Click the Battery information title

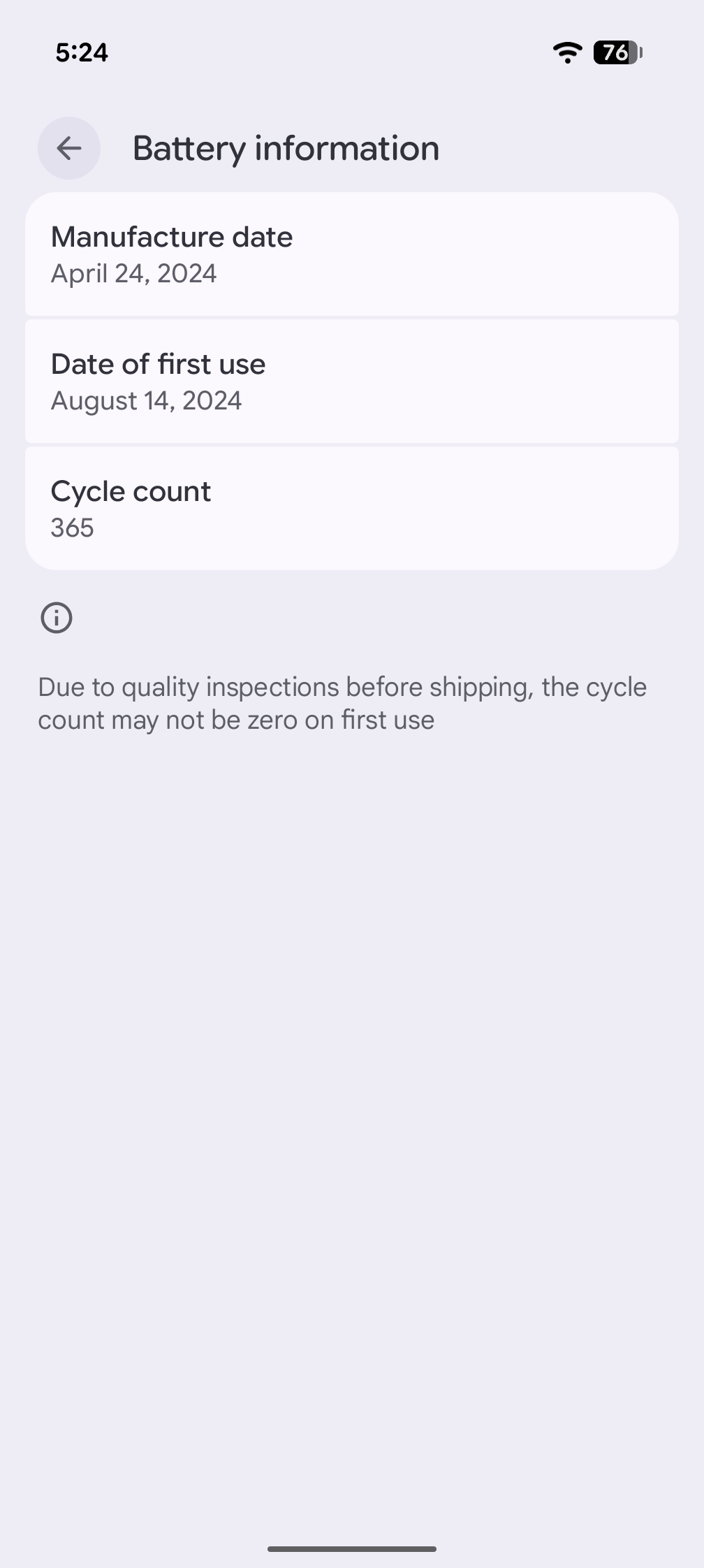pyautogui.click(x=286, y=147)
